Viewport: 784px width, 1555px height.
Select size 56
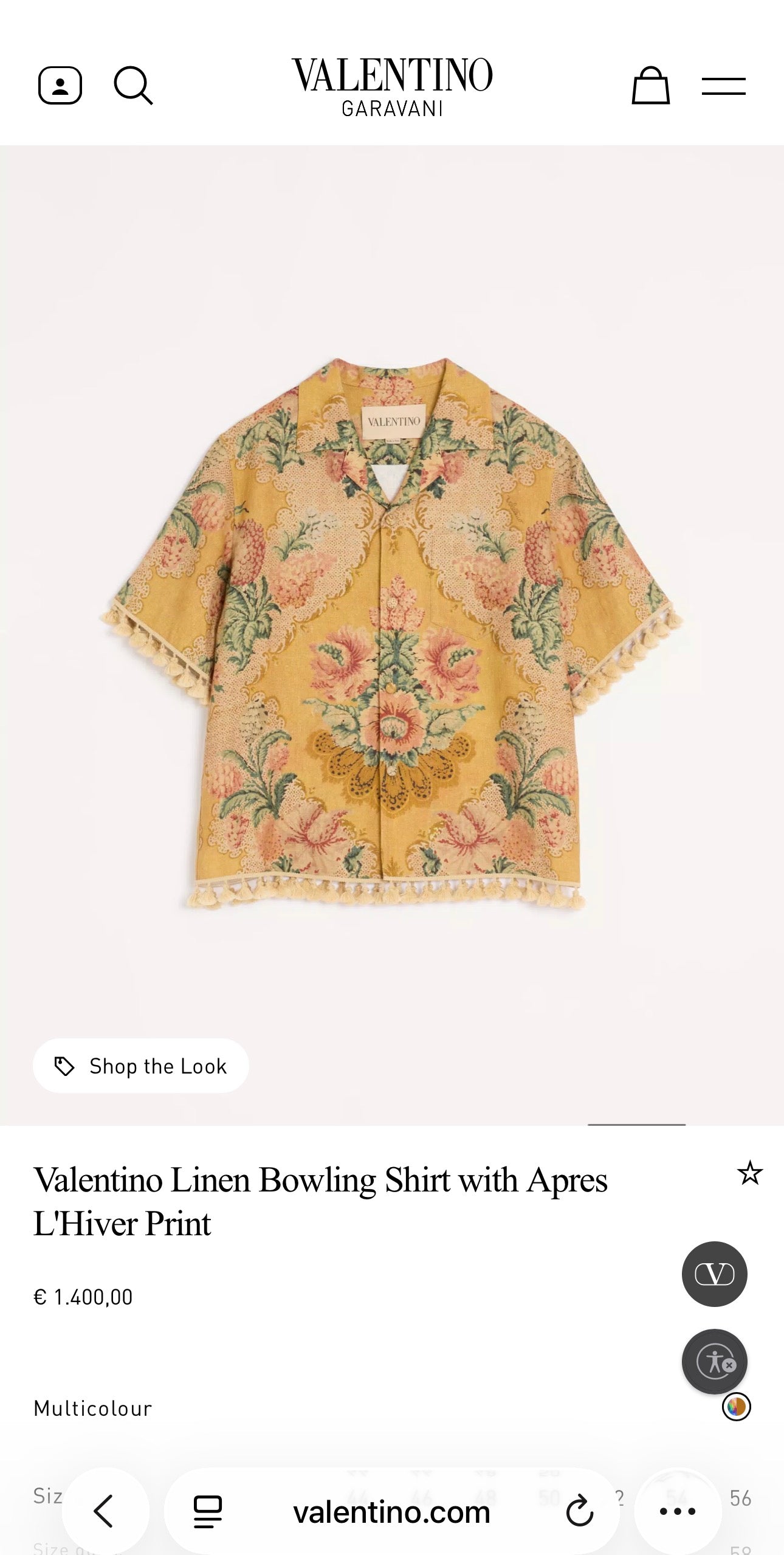[x=740, y=1498]
